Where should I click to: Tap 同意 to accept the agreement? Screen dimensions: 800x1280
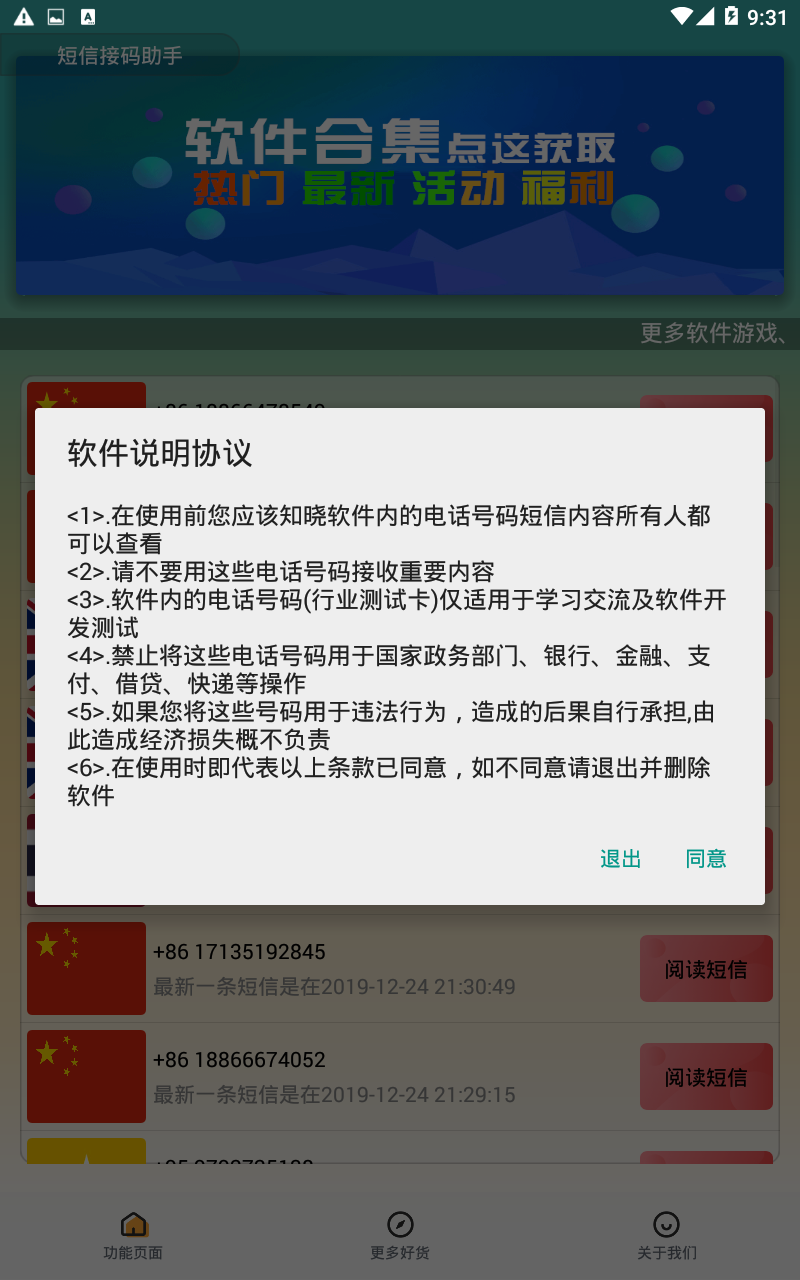(x=706, y=859)
